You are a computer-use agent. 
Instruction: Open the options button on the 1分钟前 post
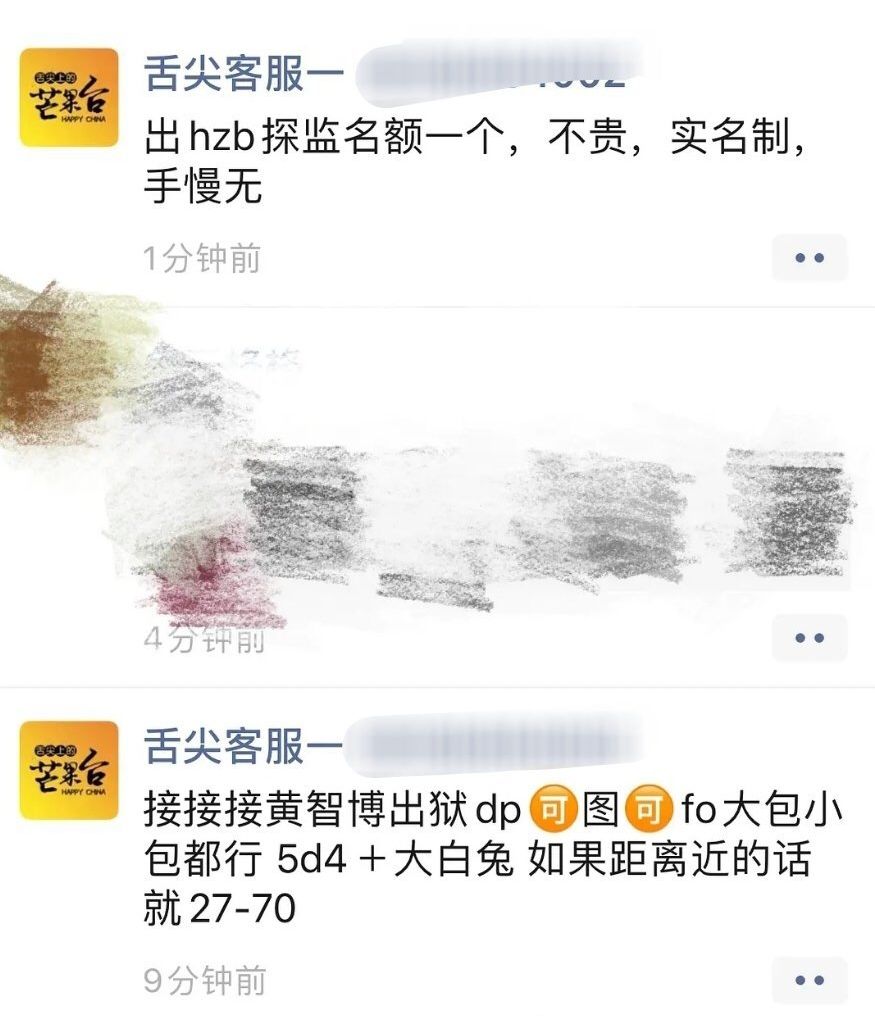809,258
